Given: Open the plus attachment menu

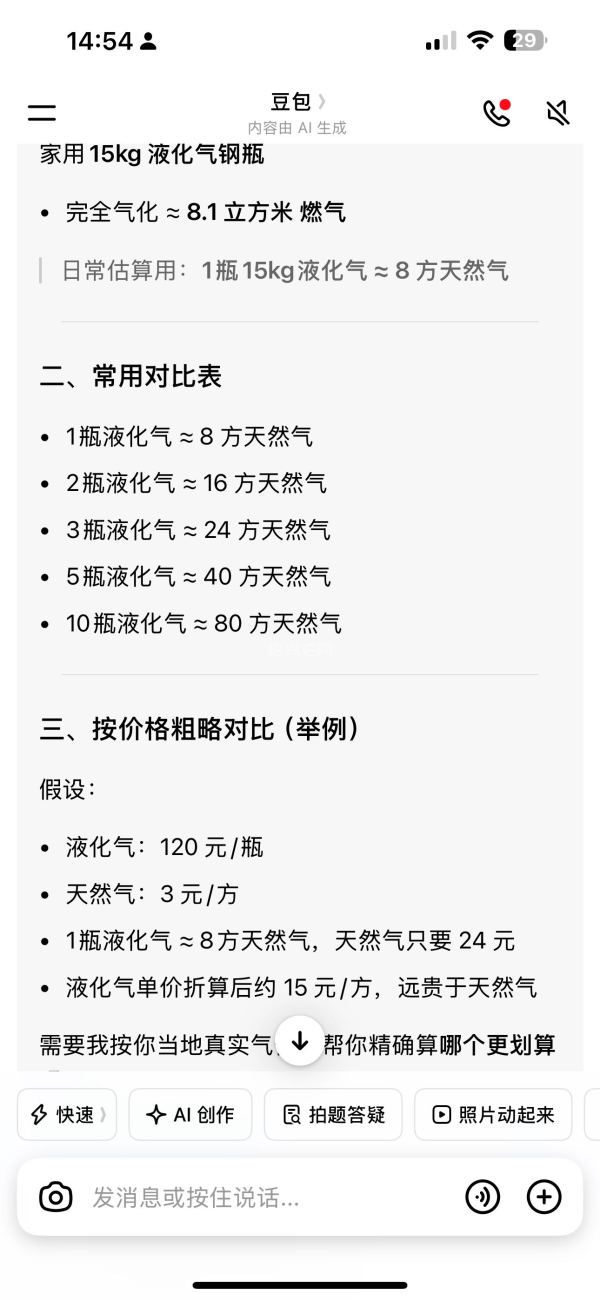Looking at the screenshot, I should click(544, 1197).
